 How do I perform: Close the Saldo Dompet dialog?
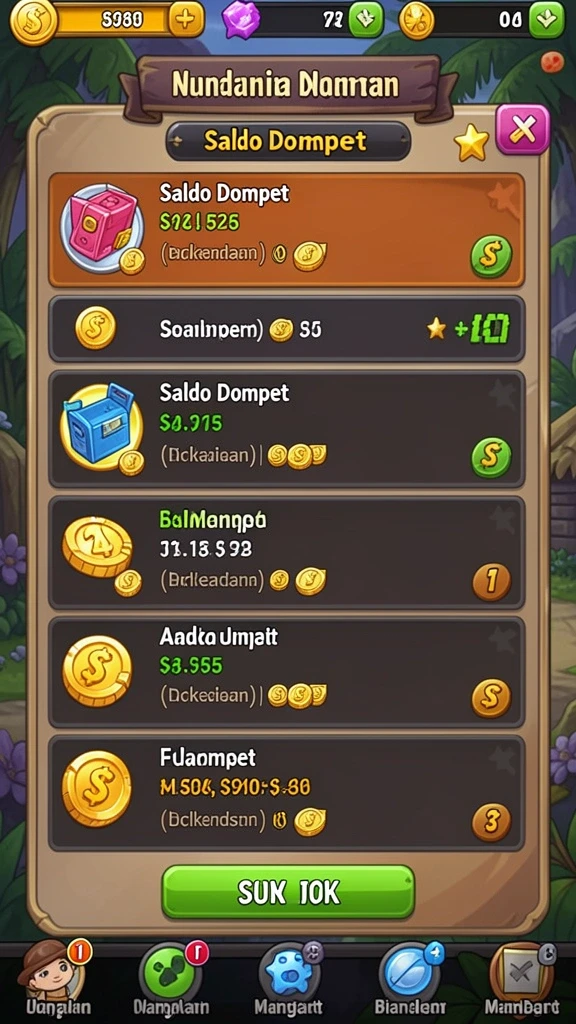(x=522, y=129)
